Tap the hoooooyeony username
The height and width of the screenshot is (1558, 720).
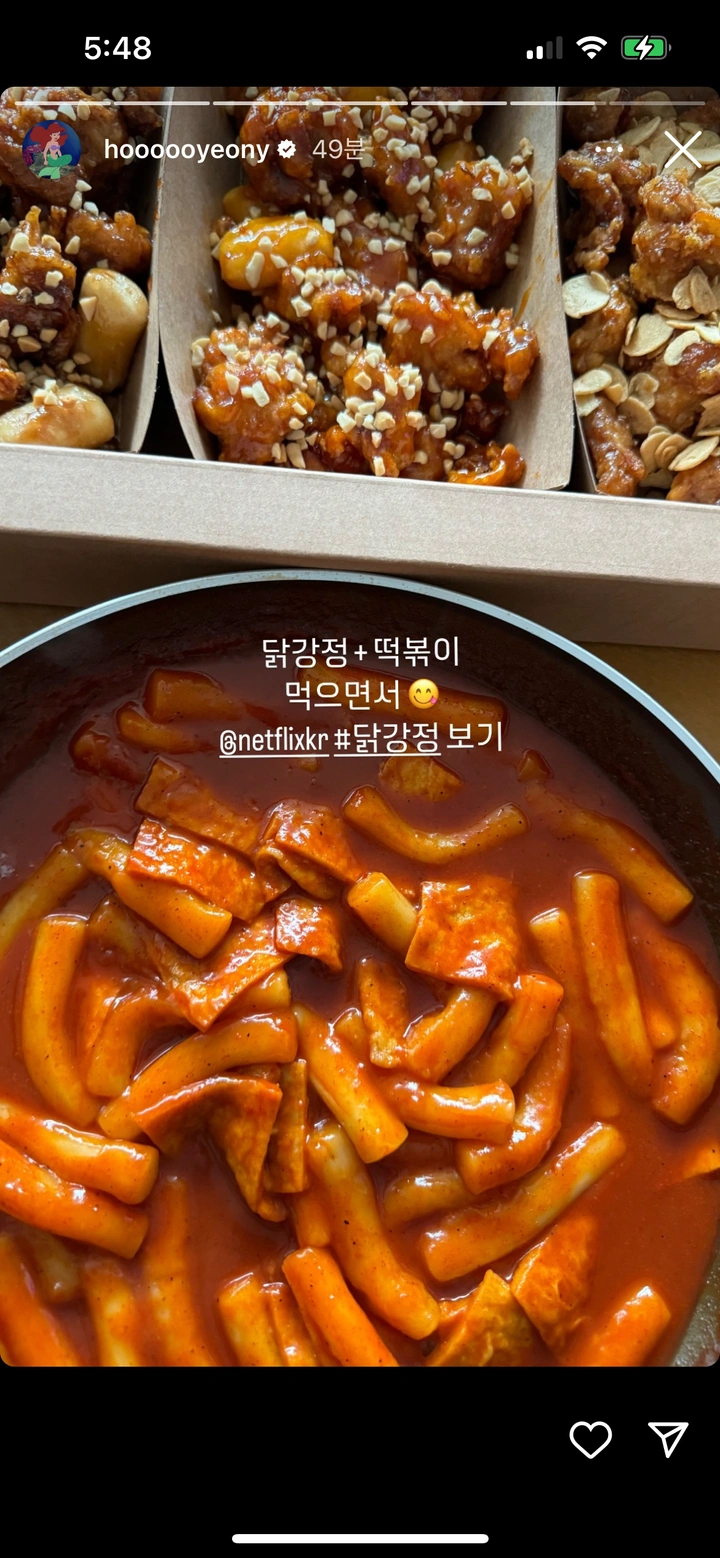point(187,150)
